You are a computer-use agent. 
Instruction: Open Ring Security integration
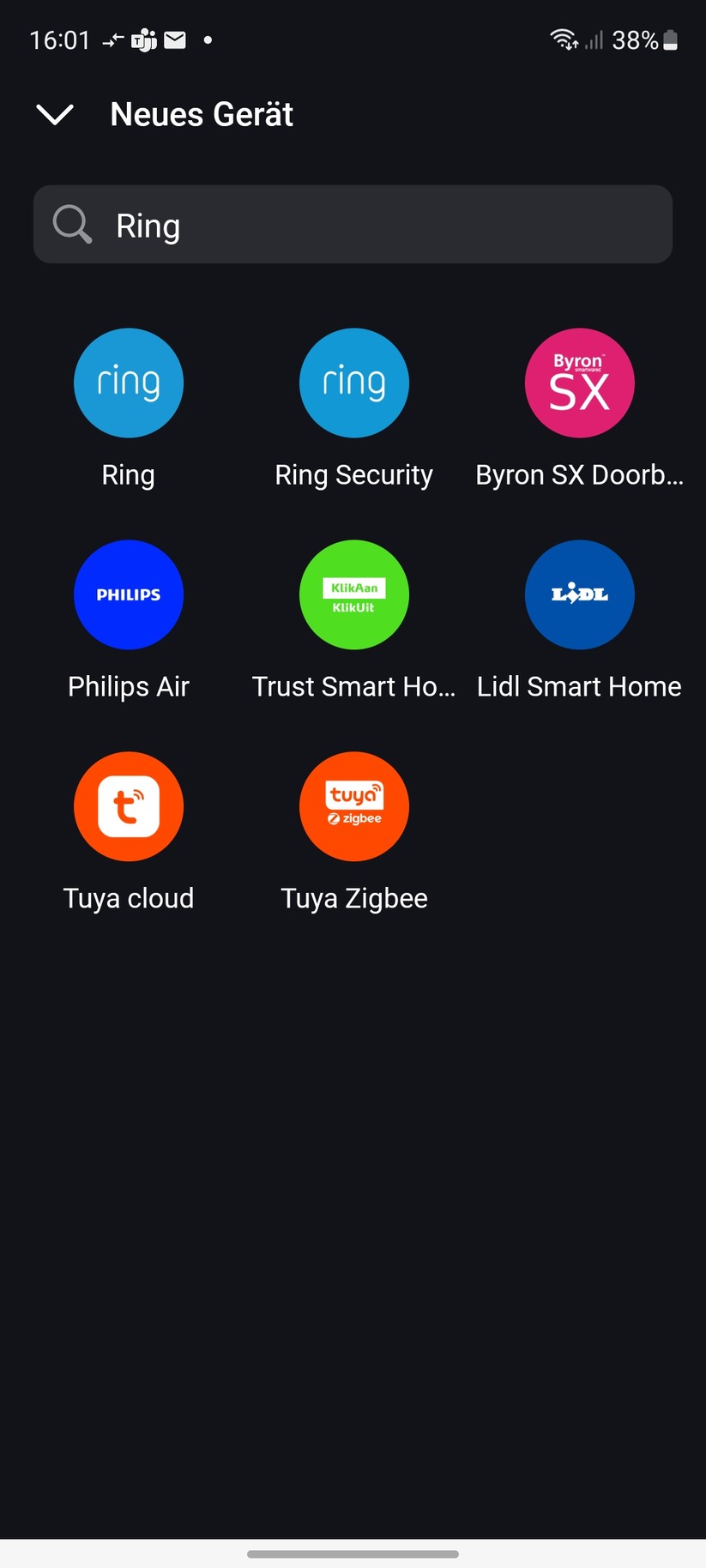353,383
